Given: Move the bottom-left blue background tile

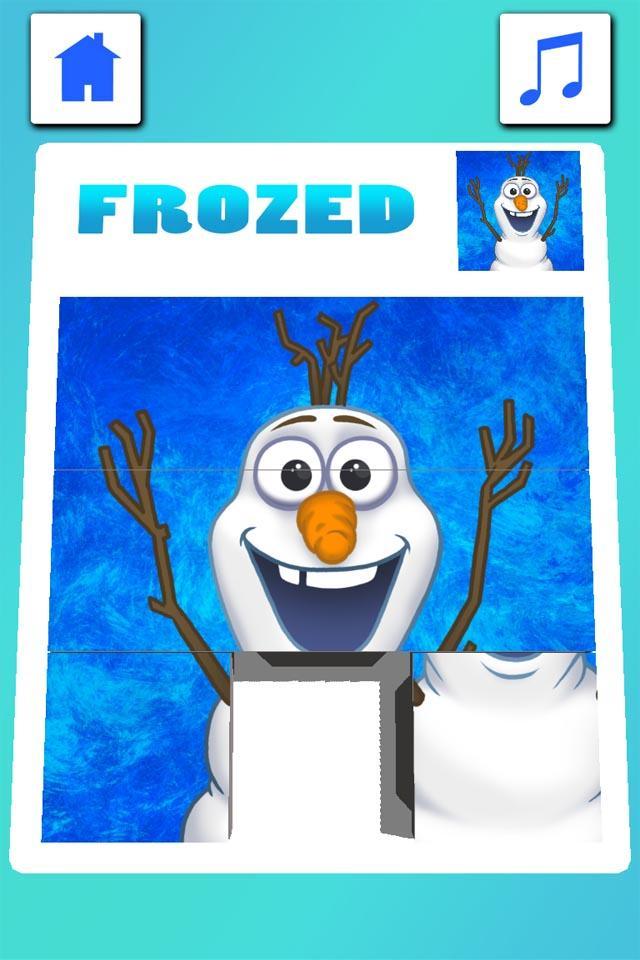Looking at the screenshot, I should [137, 745].
